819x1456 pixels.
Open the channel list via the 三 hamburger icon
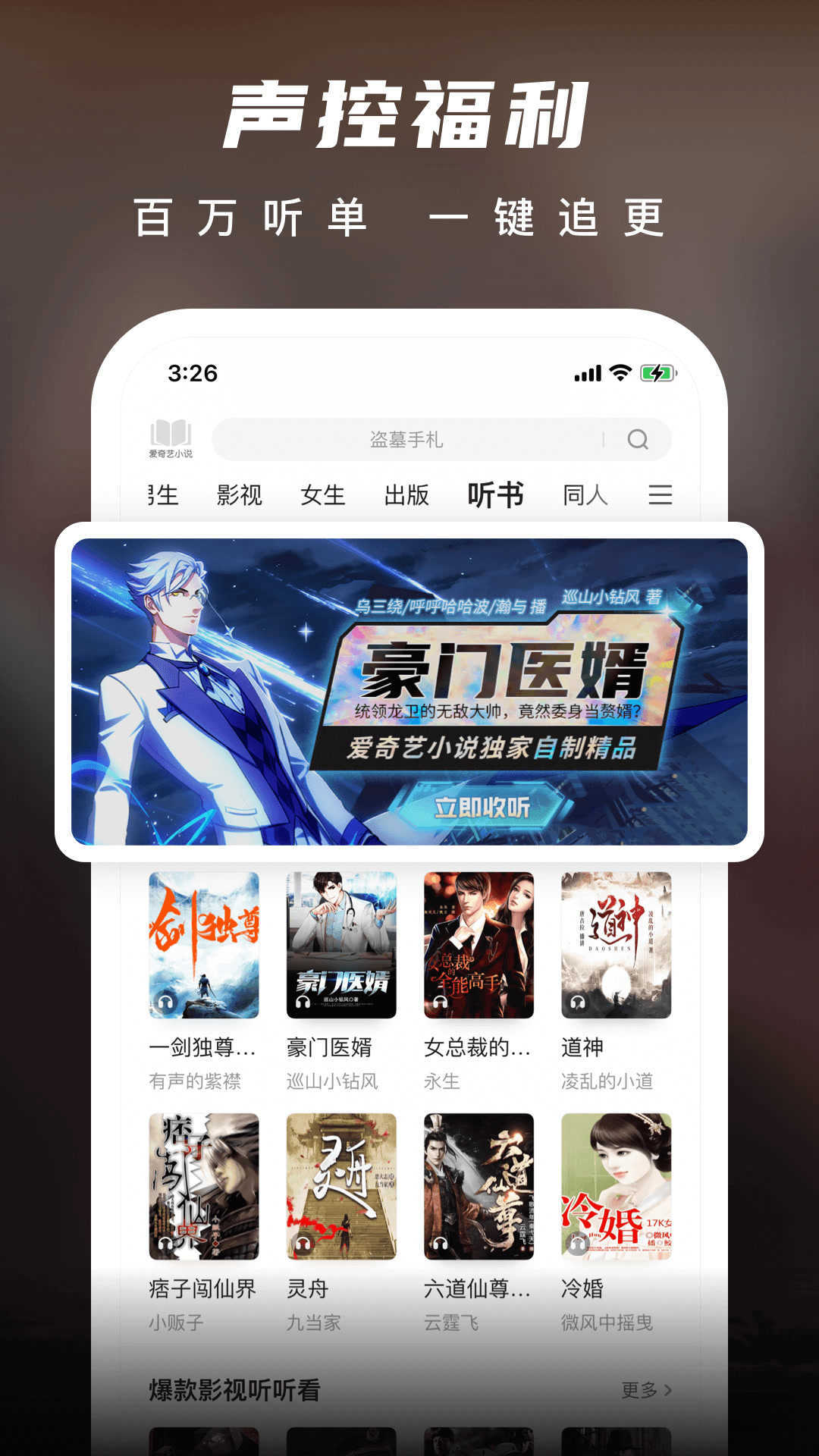pyautogui.click(x=661, y=495)
